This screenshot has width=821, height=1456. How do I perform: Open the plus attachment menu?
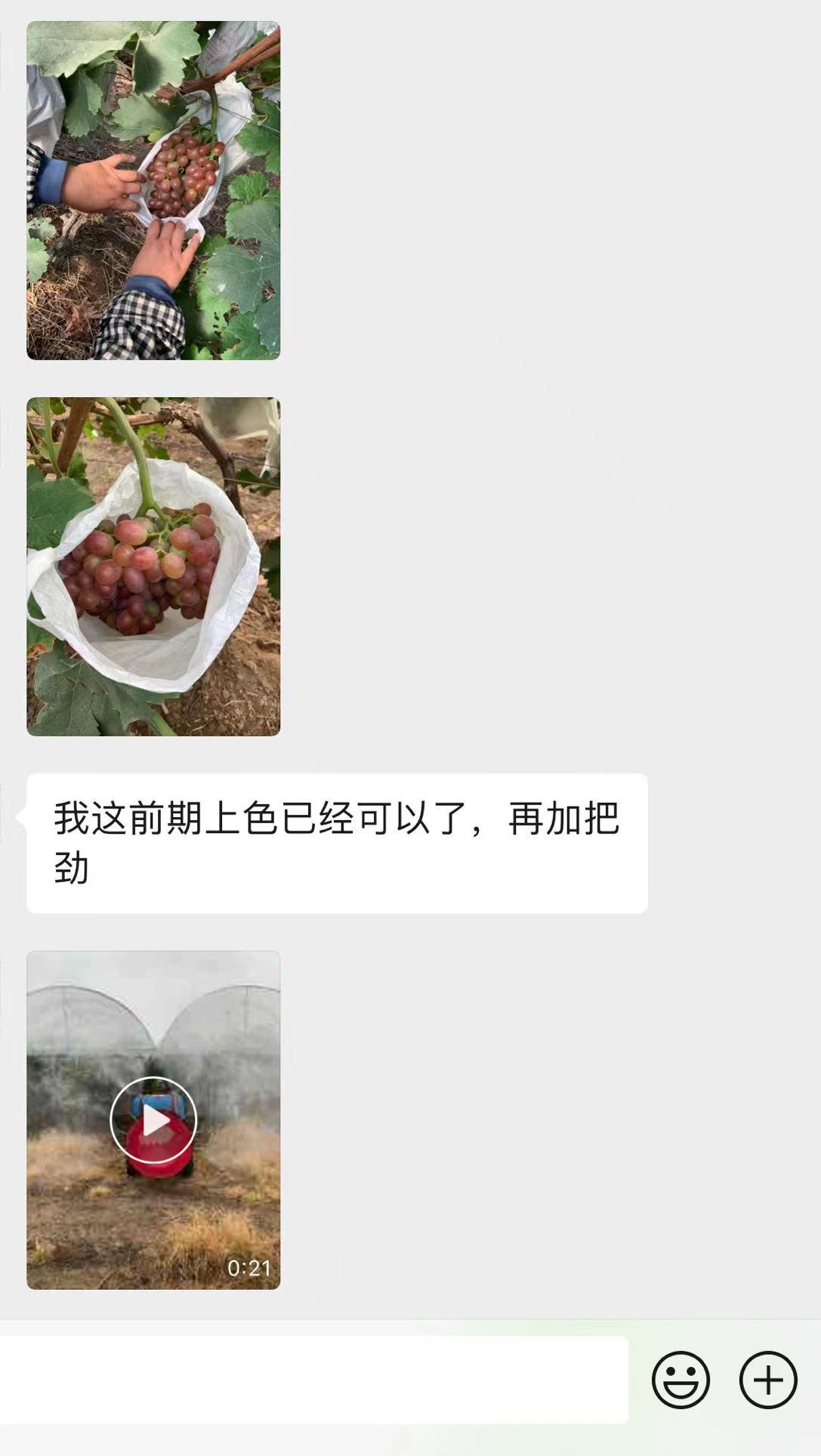(x=768, y=1380)
